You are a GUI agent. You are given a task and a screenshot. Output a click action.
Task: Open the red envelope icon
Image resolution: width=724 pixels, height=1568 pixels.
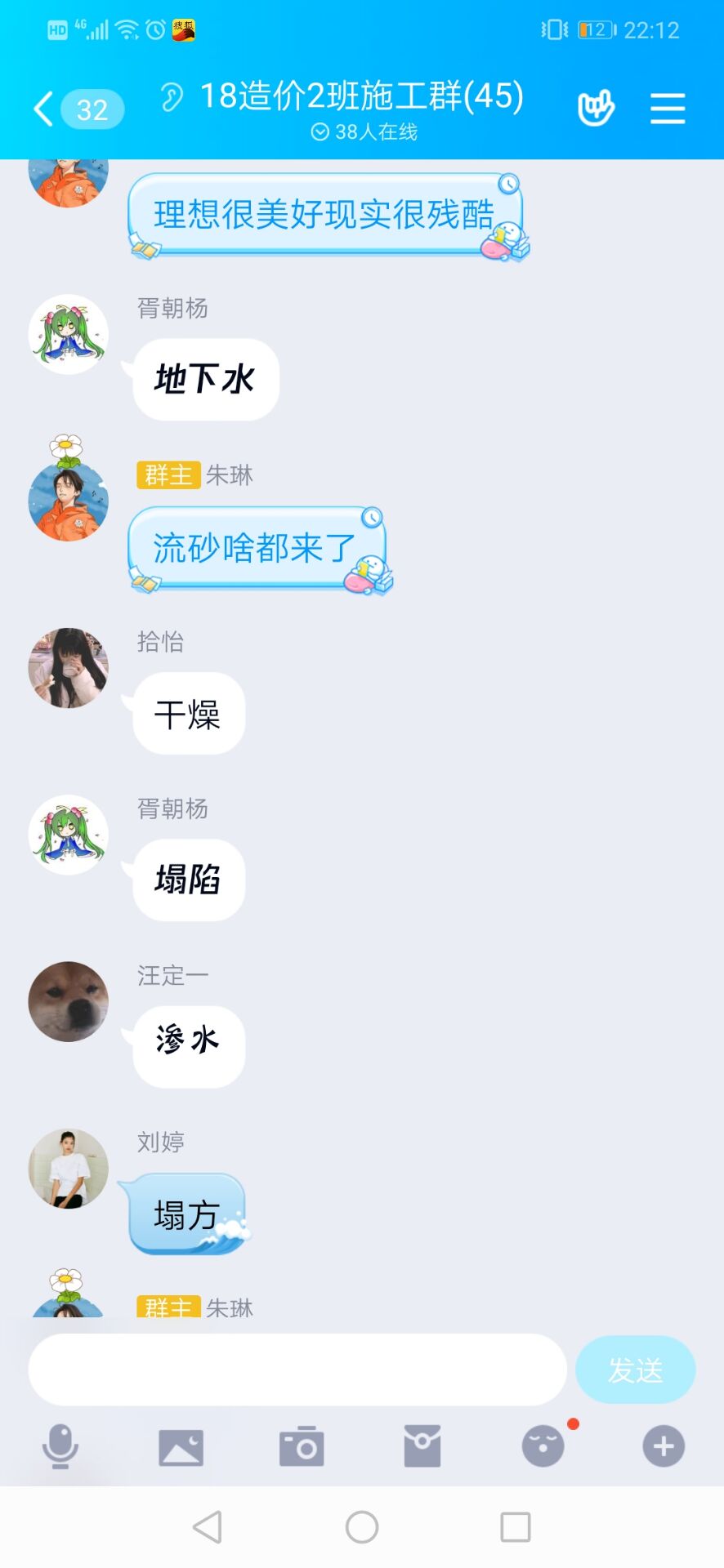422,1446
